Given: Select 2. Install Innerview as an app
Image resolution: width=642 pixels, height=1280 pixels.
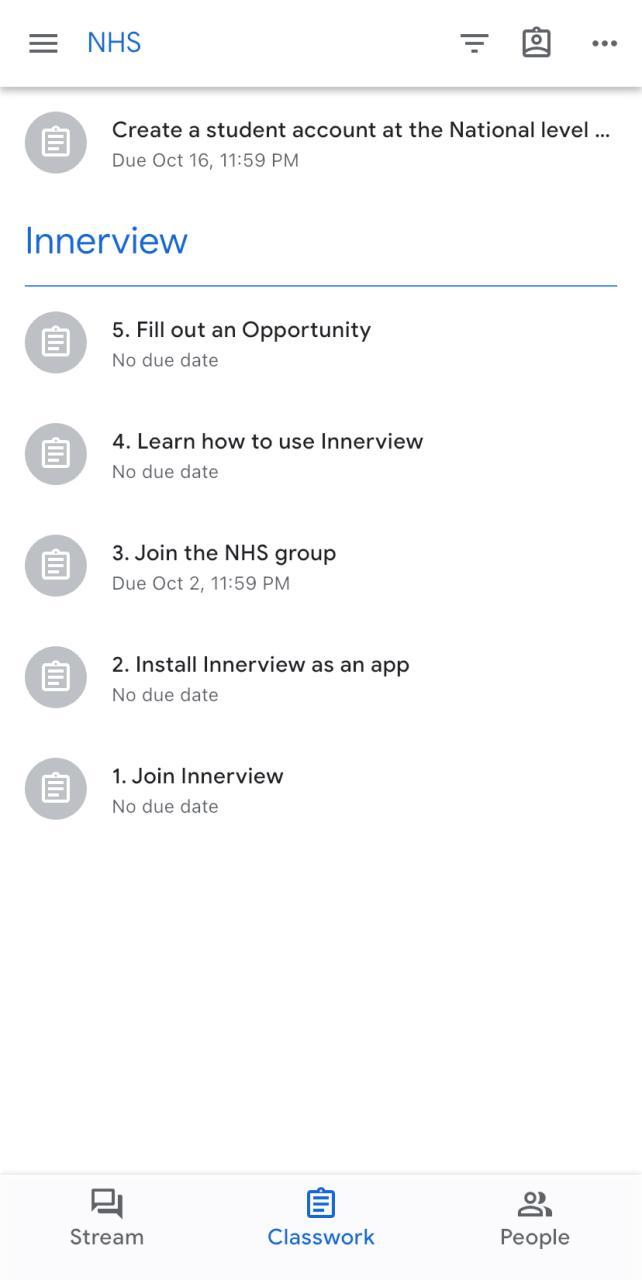Looking at the screenshot, I should (260, 677).
